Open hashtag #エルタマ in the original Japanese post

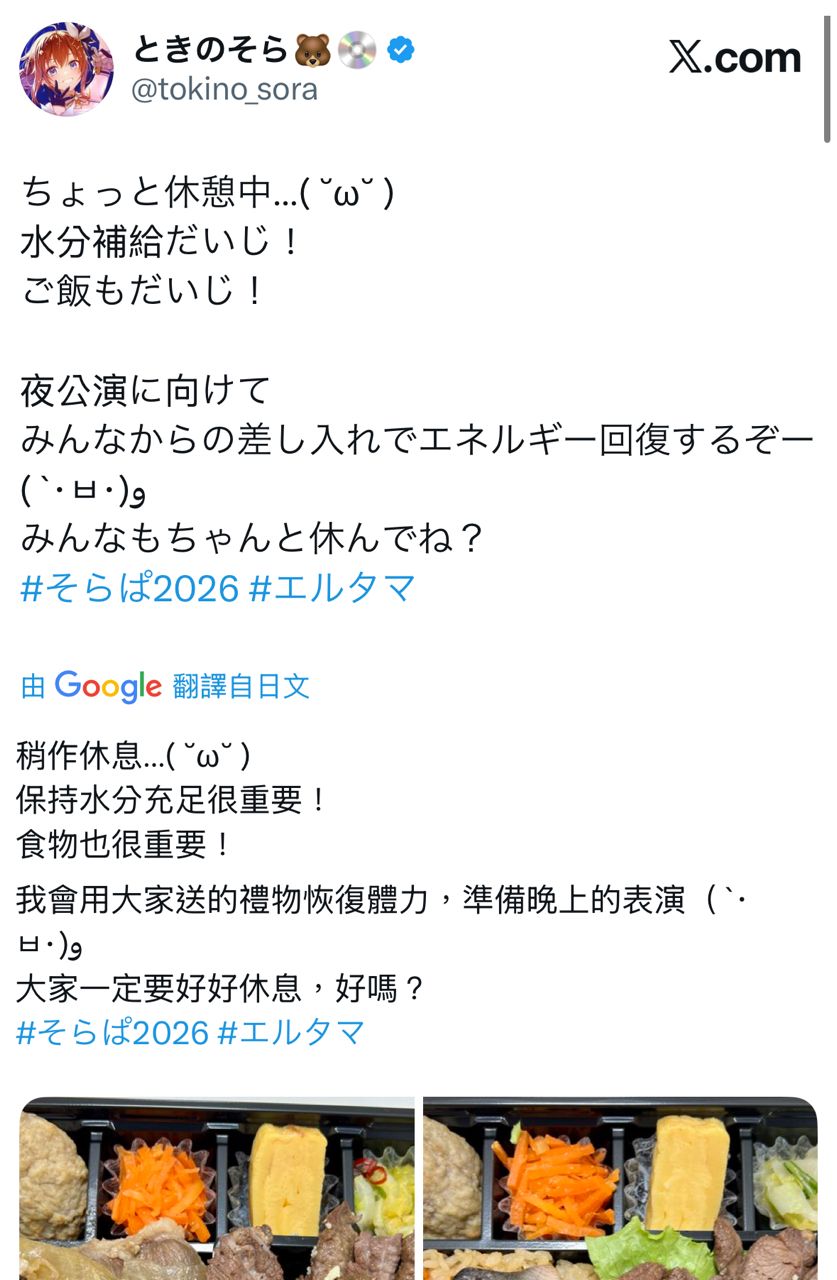tap(331, 588)
